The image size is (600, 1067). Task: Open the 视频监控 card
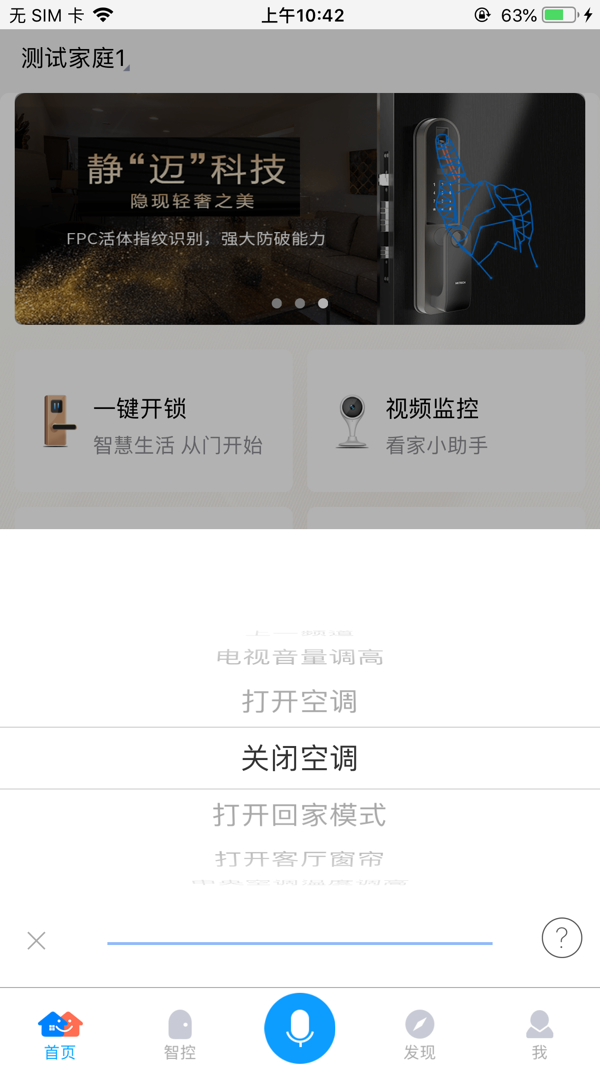tap(445, 421)
